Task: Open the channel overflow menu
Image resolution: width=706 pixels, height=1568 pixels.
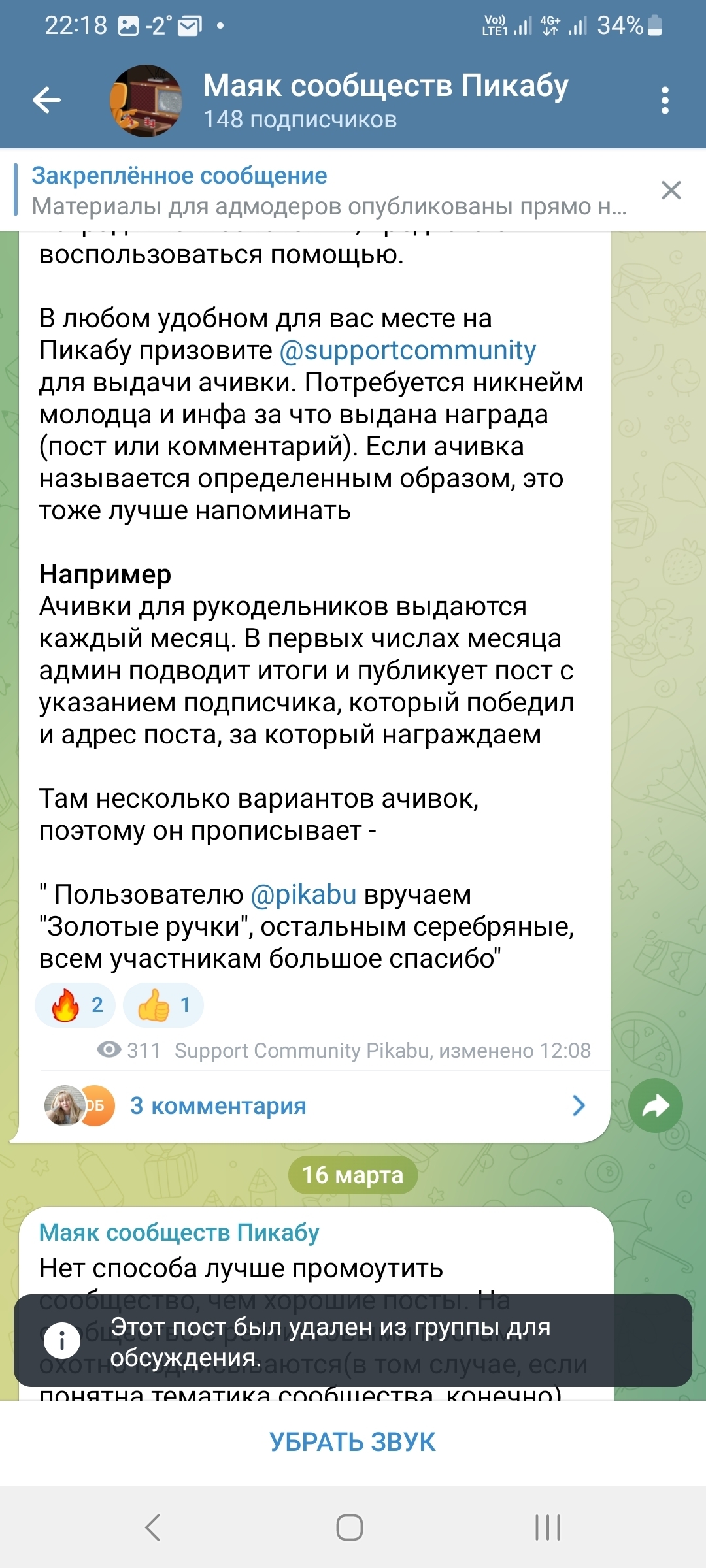Action: [x=664, y=101]
